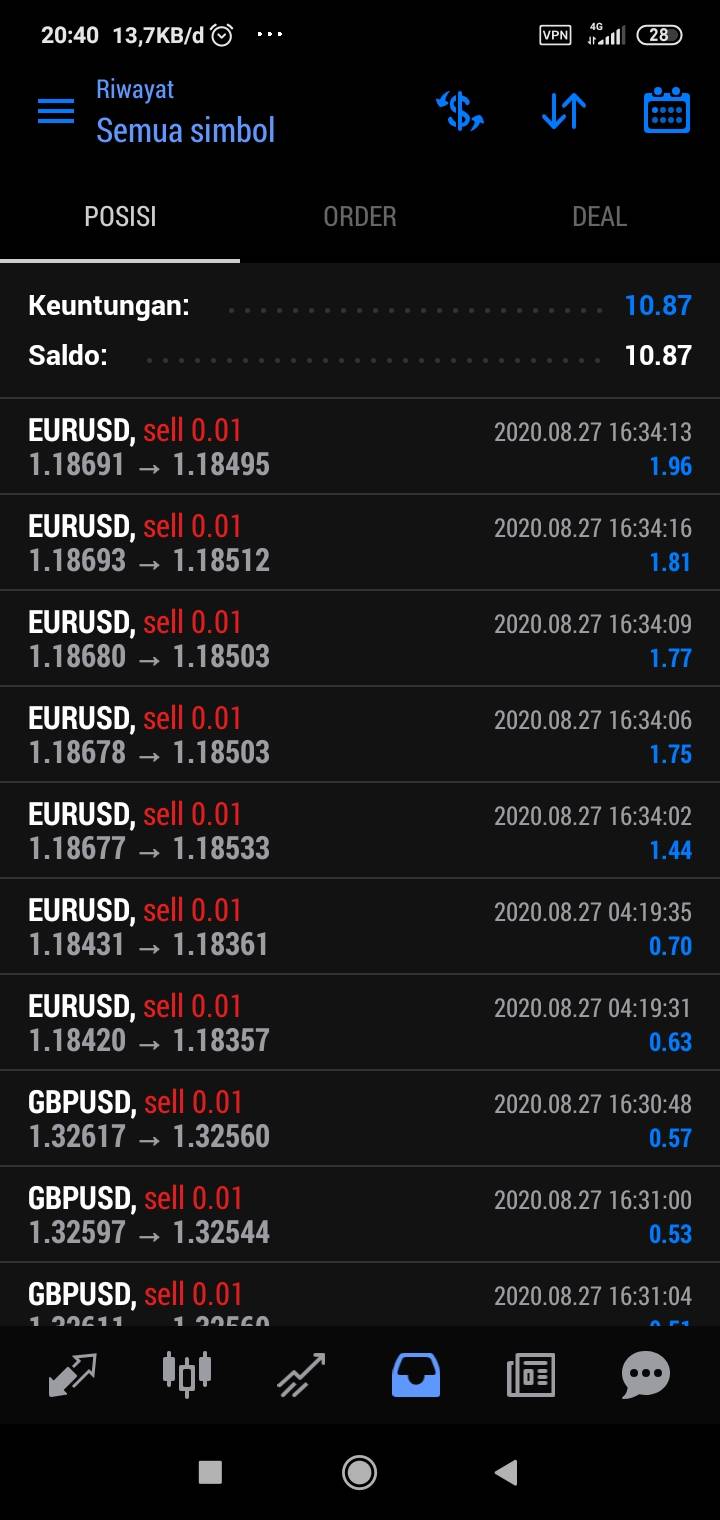Open the hamburger drawer menu
Viewport: 720px width, 1520px height.
tap(56, 112)
